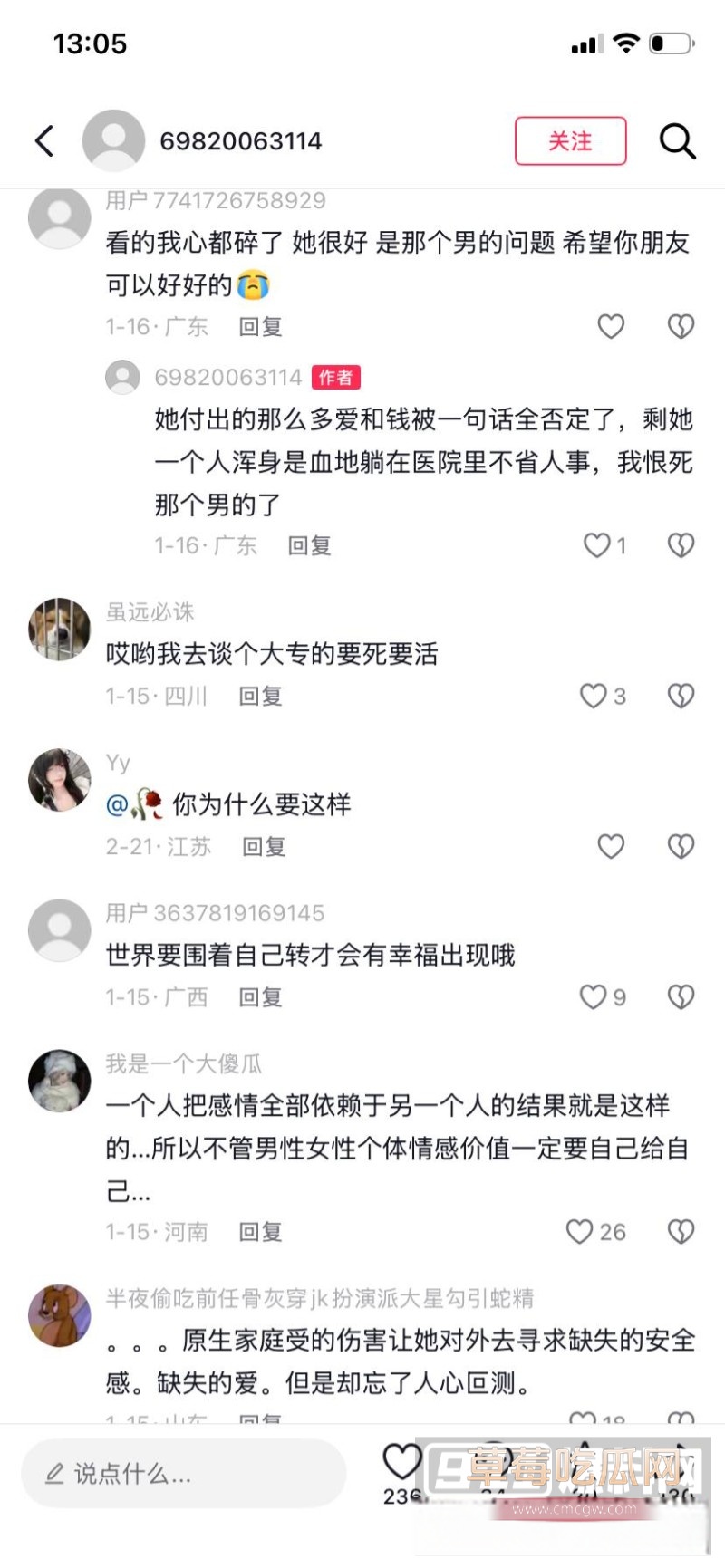The height and width of the screenshot is (1568, 725).
Task: Open the dog avatar of 虽远必诛
Action: (59, 629)
